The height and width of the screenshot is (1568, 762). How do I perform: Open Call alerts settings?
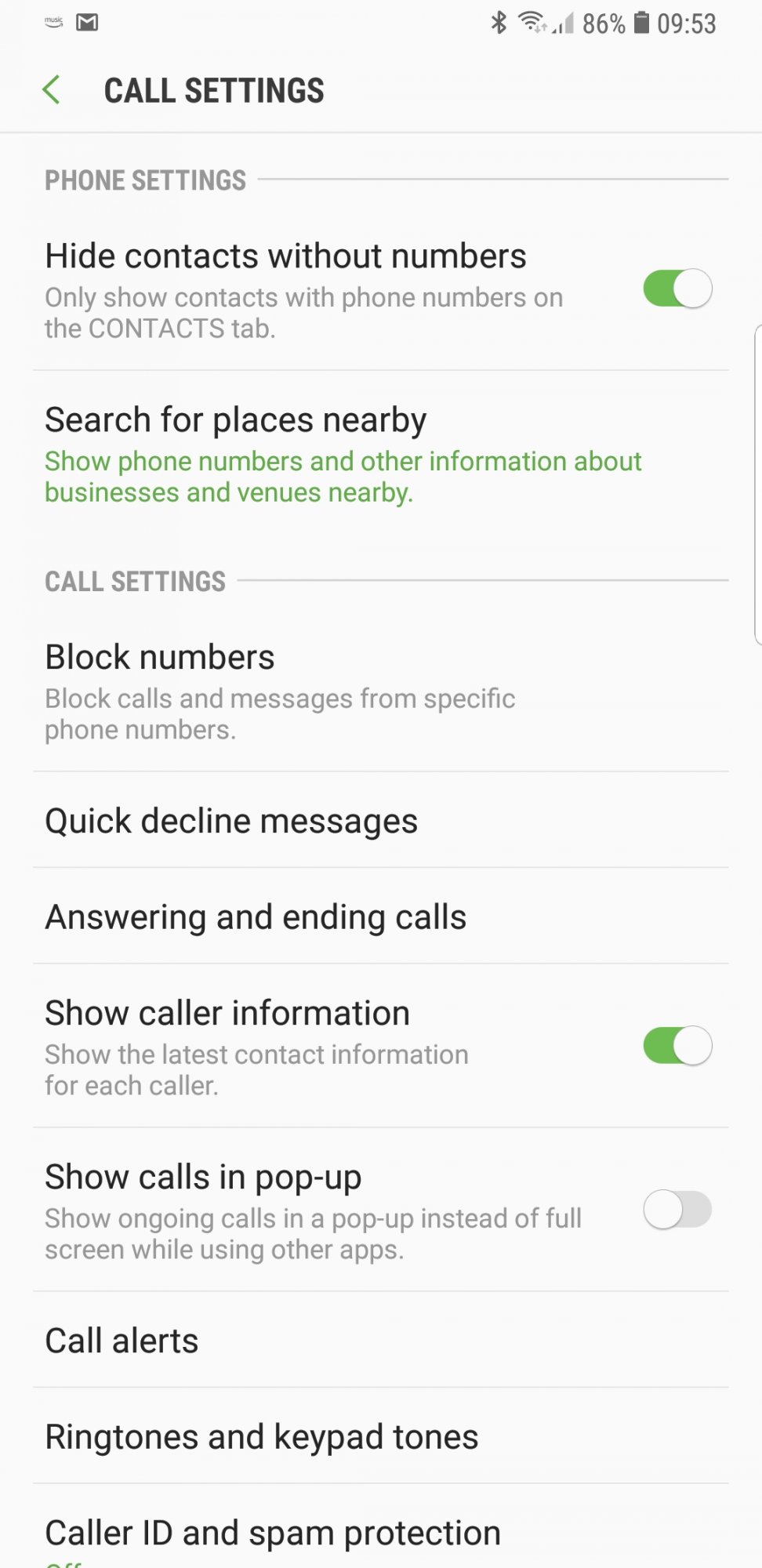click(381, 1340)
